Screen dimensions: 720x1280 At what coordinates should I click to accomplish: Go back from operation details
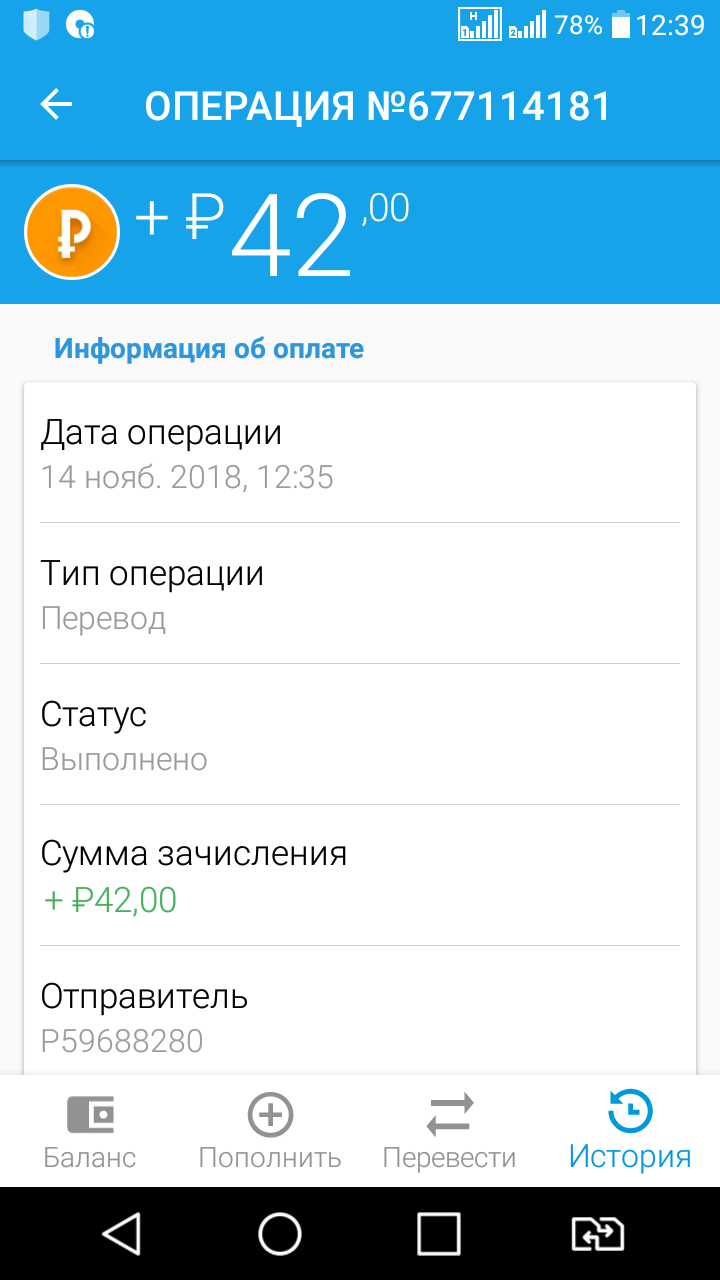tap(56, 105)
